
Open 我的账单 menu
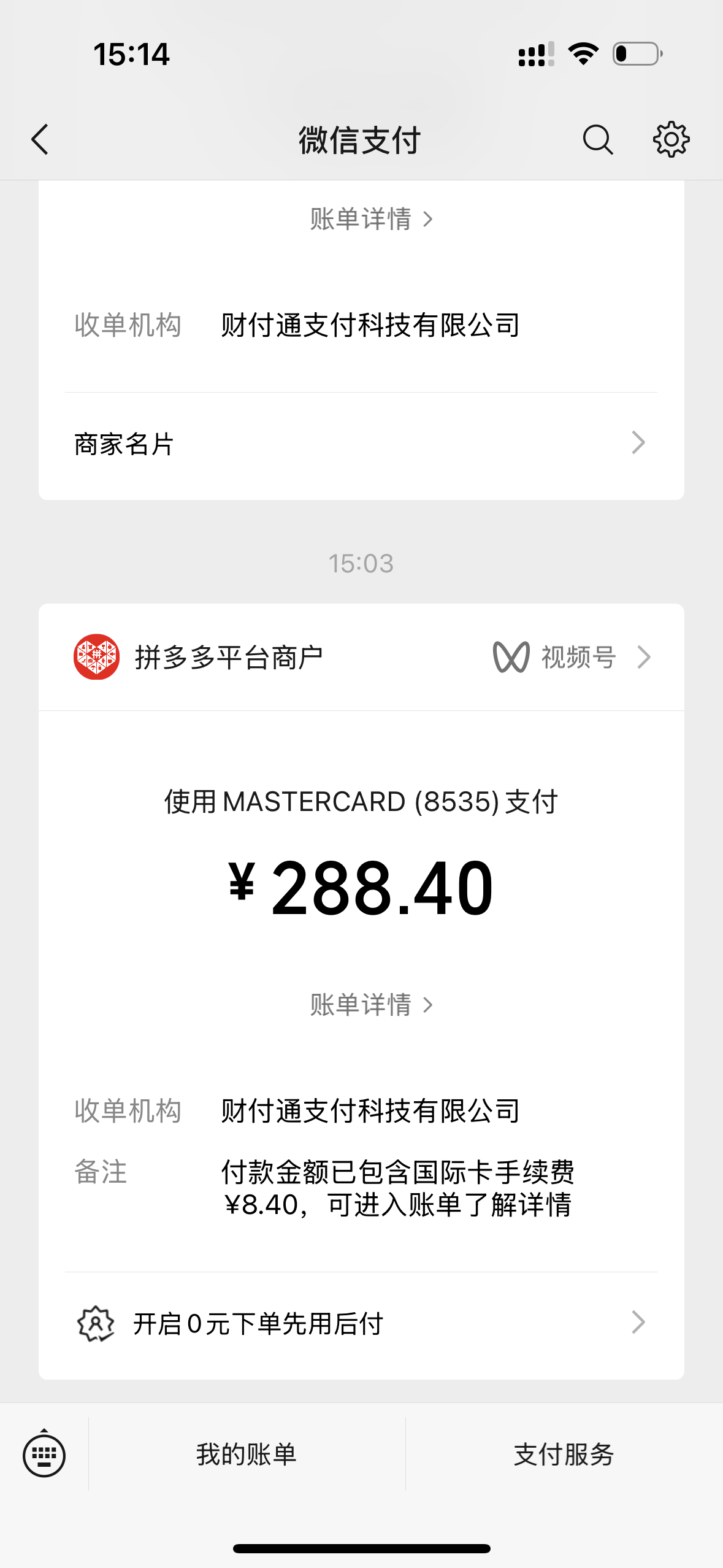247,1455
